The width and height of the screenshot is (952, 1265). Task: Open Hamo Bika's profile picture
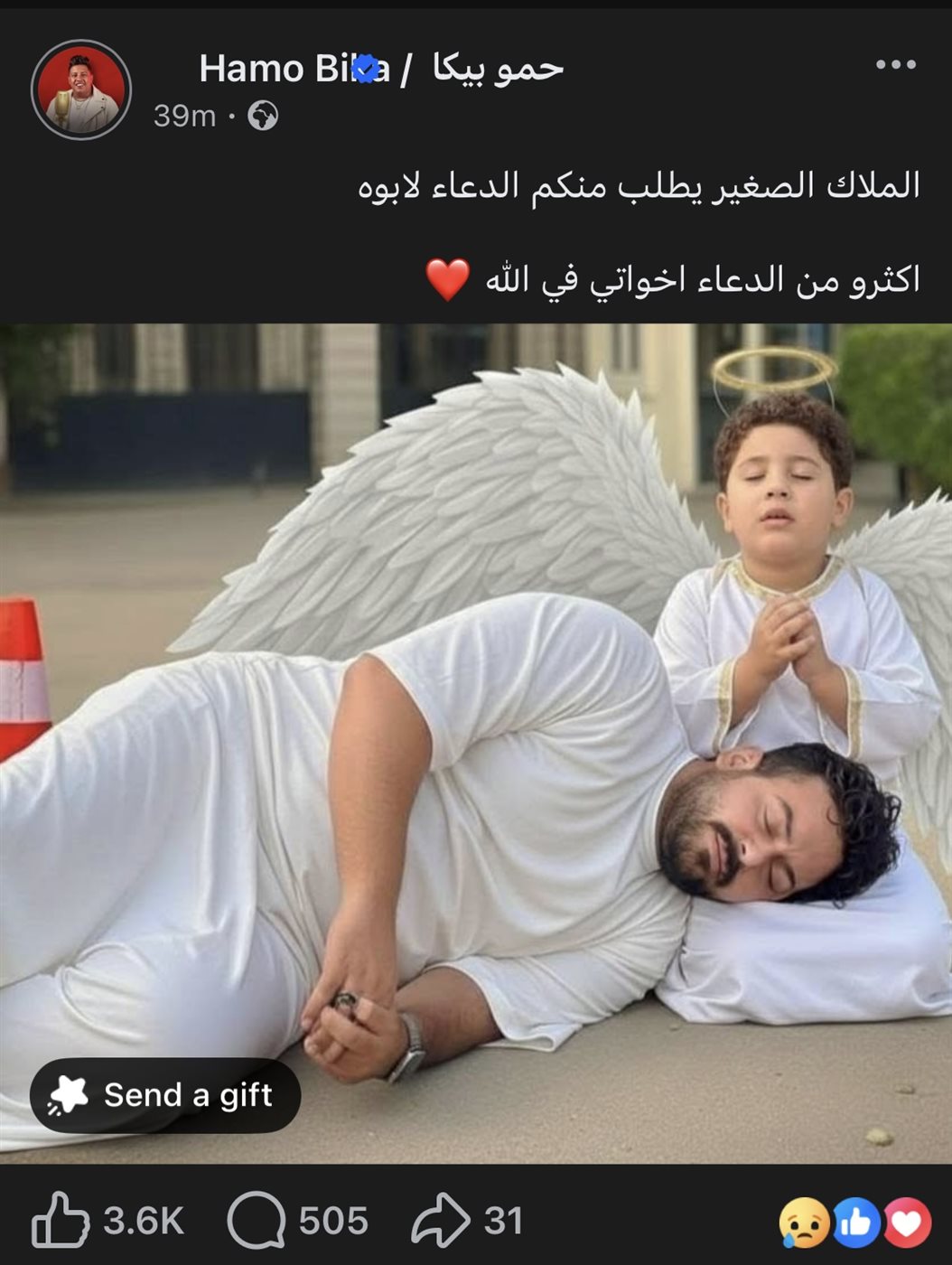coord(81,89)
